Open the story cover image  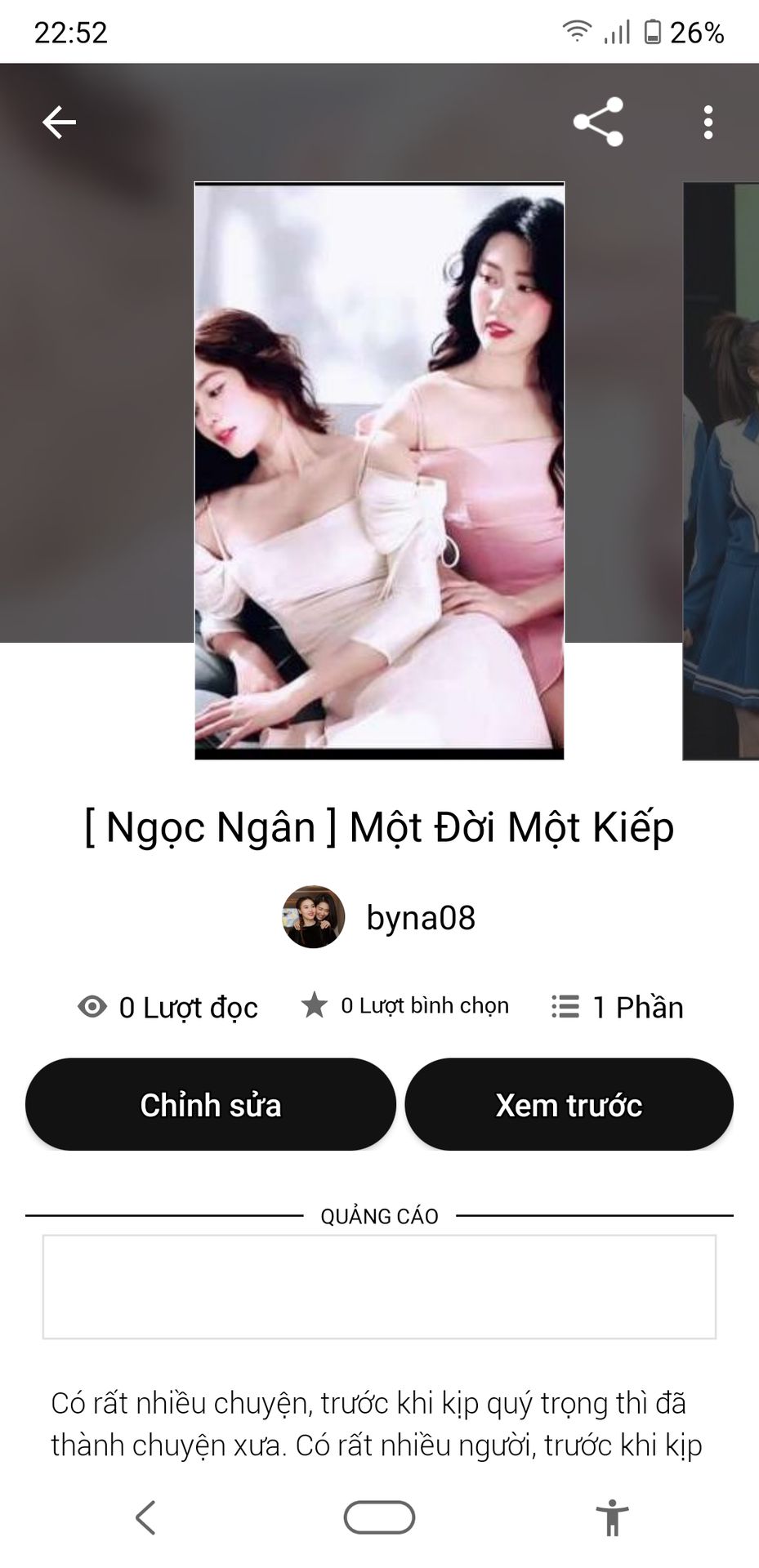point(379,470)
